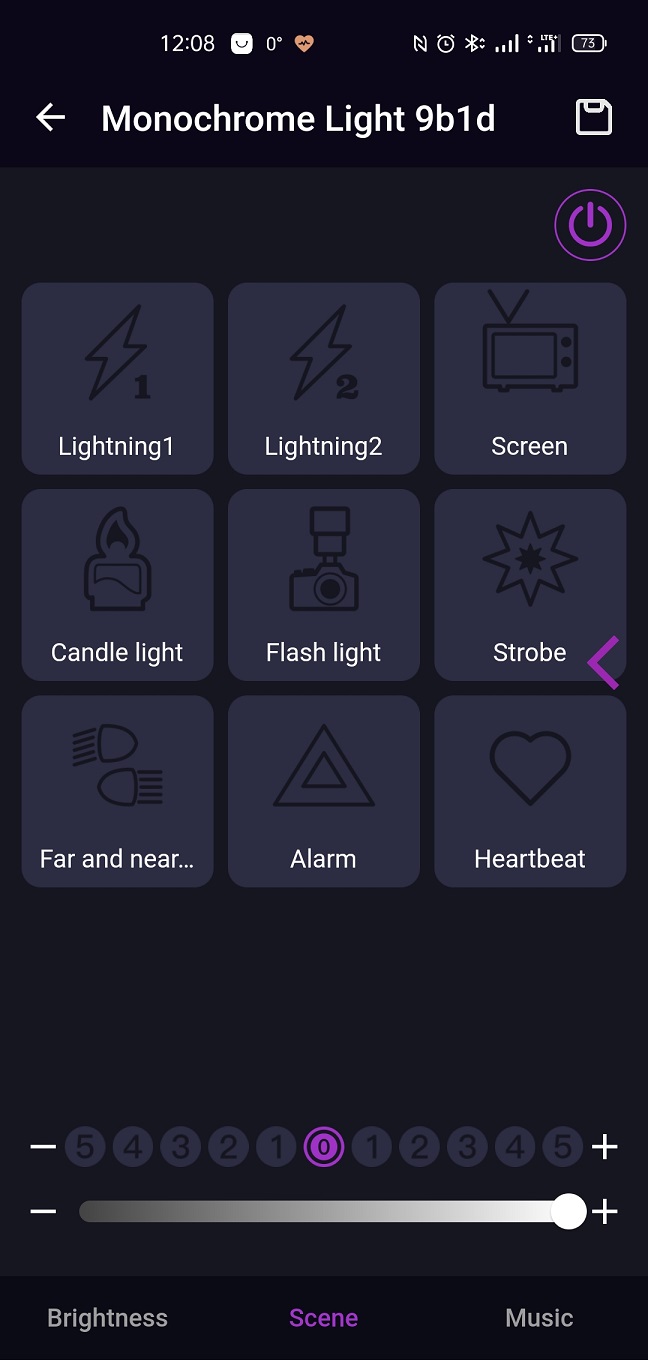The height and width of the screenshot is (1360, 648).
Task: Switch to the Brightness tab
Action: (108, 1318)
